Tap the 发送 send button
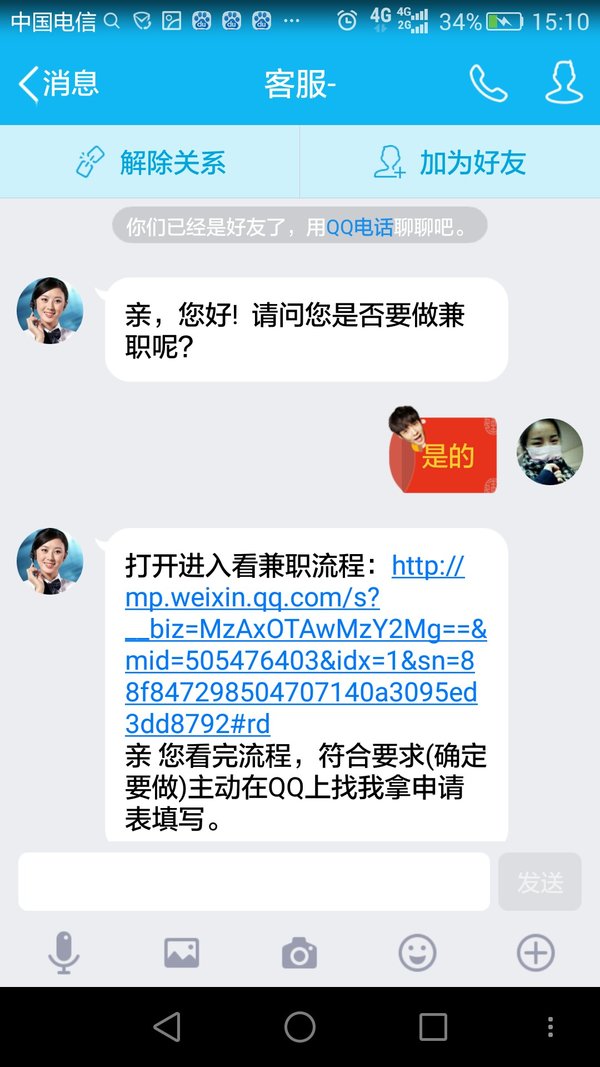600x1067 pixels. [x=540, y=882]
